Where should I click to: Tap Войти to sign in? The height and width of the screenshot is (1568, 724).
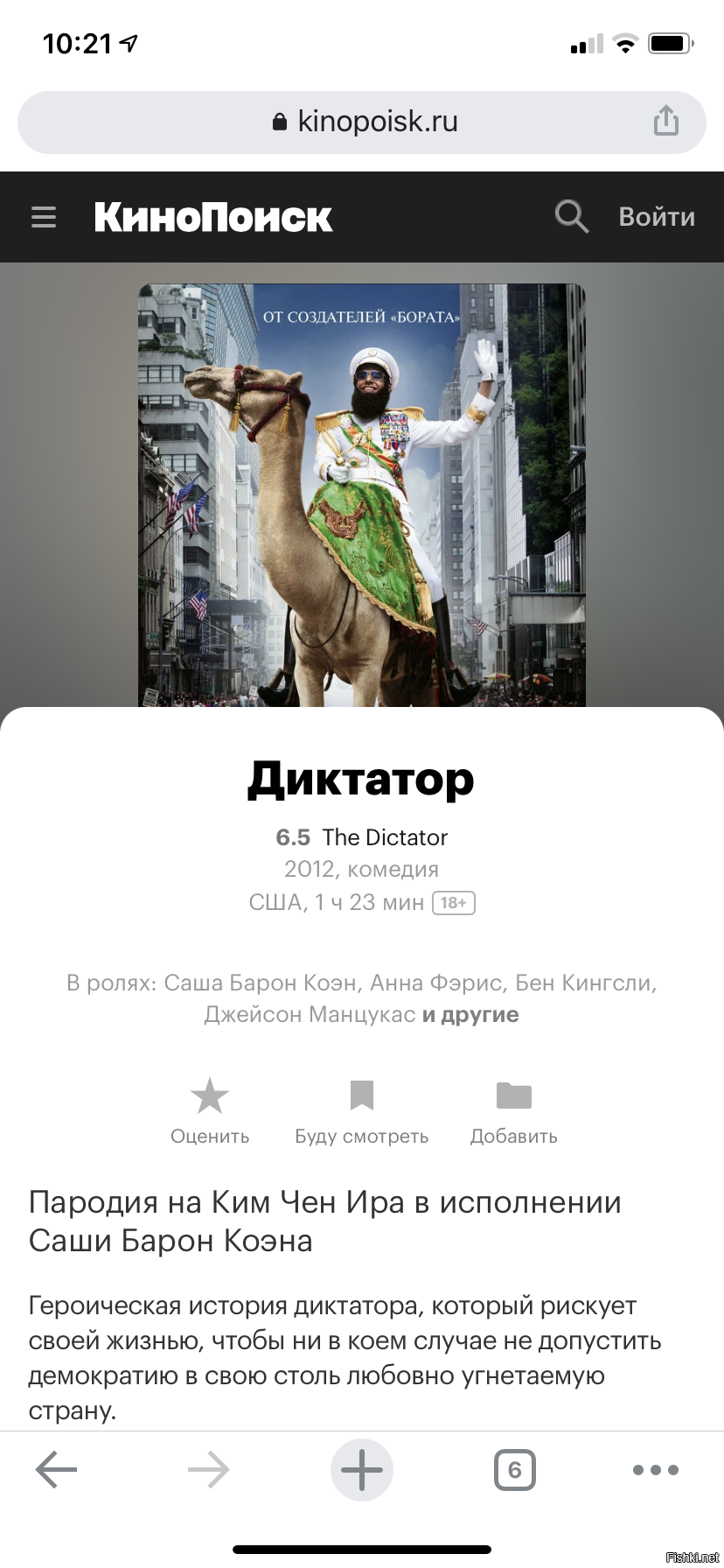[657, 217]
